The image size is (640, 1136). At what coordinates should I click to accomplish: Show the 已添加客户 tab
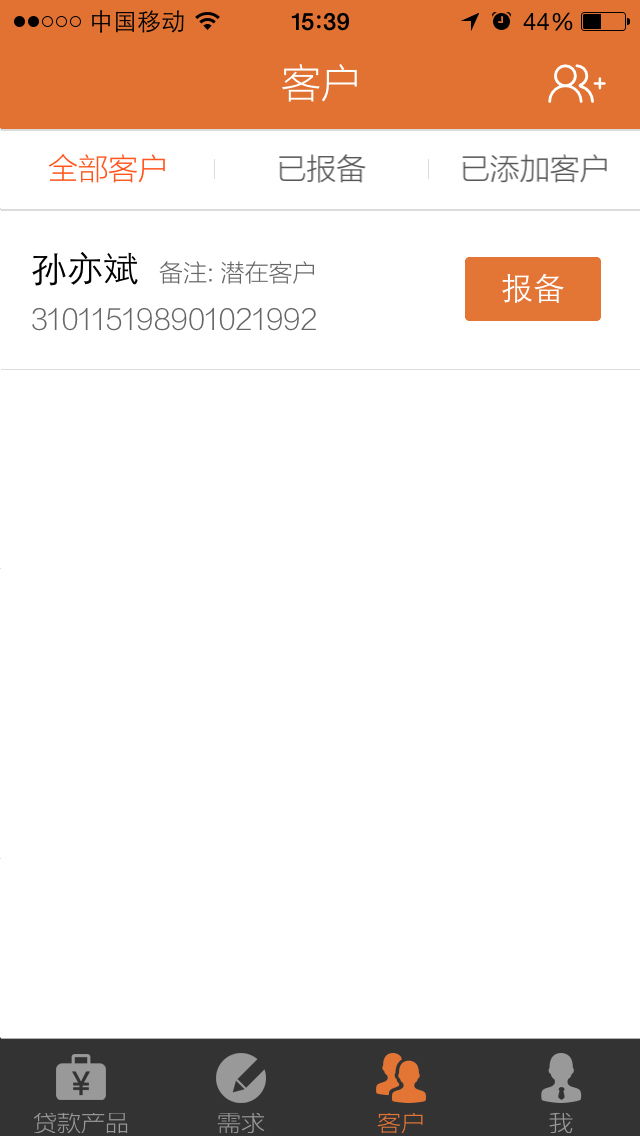pyautogui.click(x=534, y=169)
